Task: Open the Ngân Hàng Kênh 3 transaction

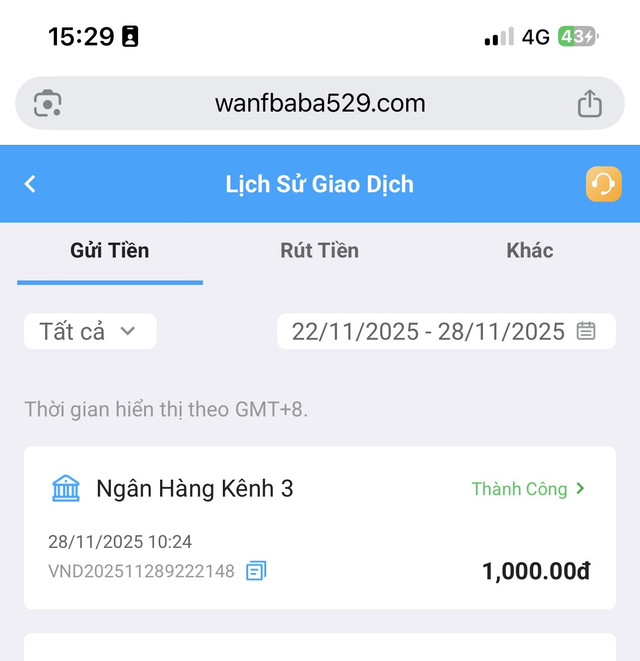Action: click(x=320, y=489)
